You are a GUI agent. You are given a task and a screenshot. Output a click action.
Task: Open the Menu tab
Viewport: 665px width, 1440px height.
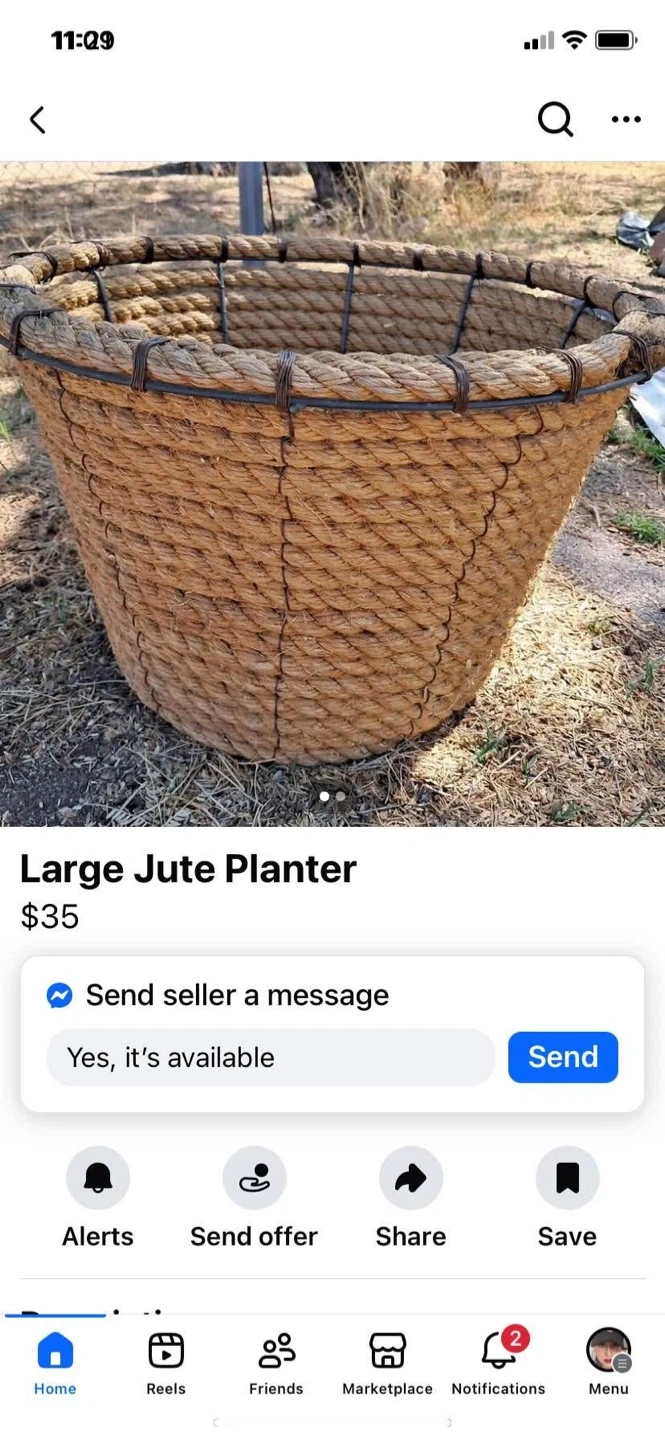[608, 1362]
